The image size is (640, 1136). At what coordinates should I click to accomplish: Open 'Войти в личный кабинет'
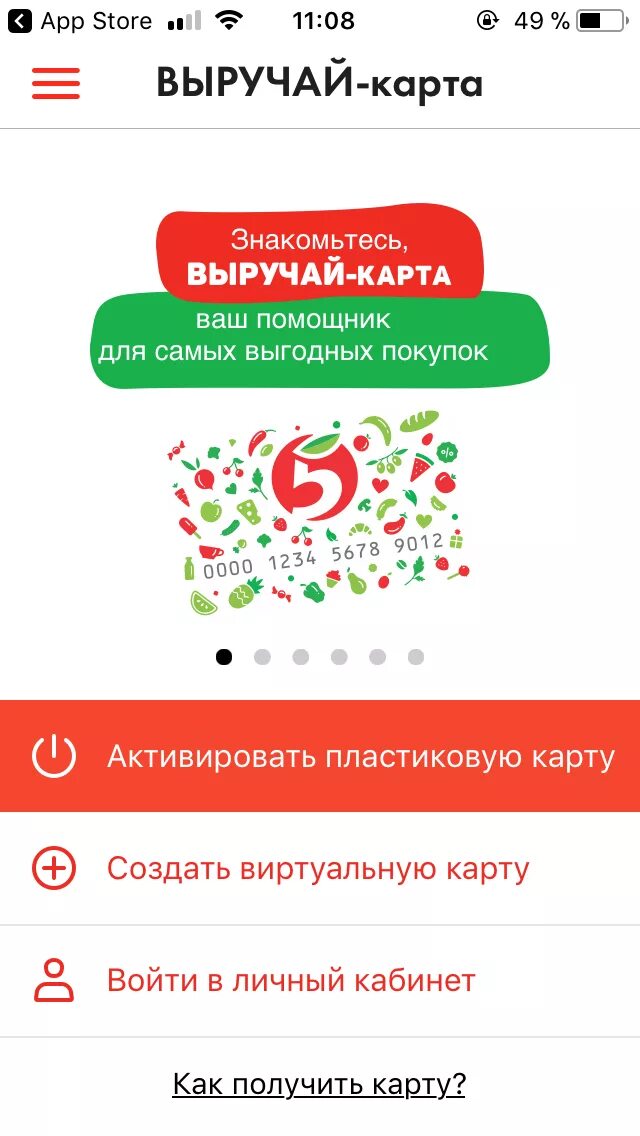coord(320,981)
